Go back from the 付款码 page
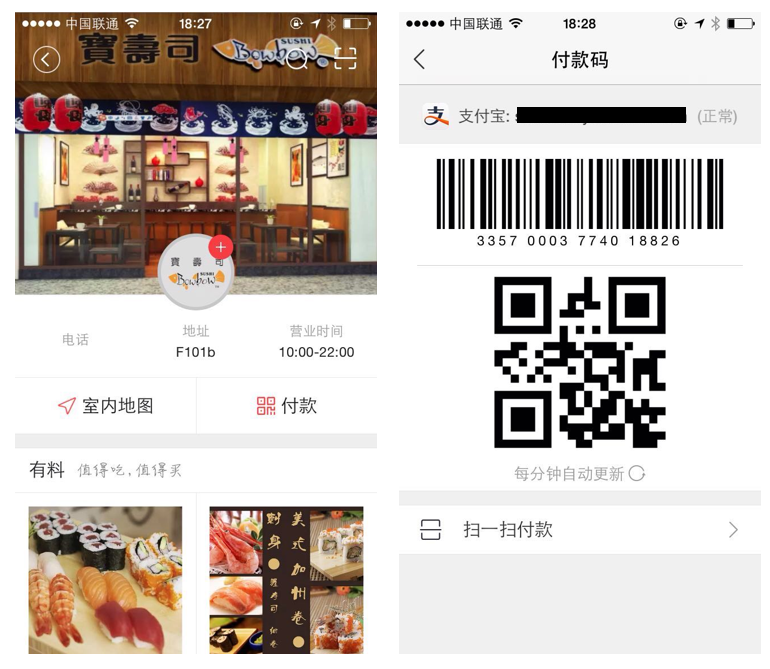 (x=419, y=60)
